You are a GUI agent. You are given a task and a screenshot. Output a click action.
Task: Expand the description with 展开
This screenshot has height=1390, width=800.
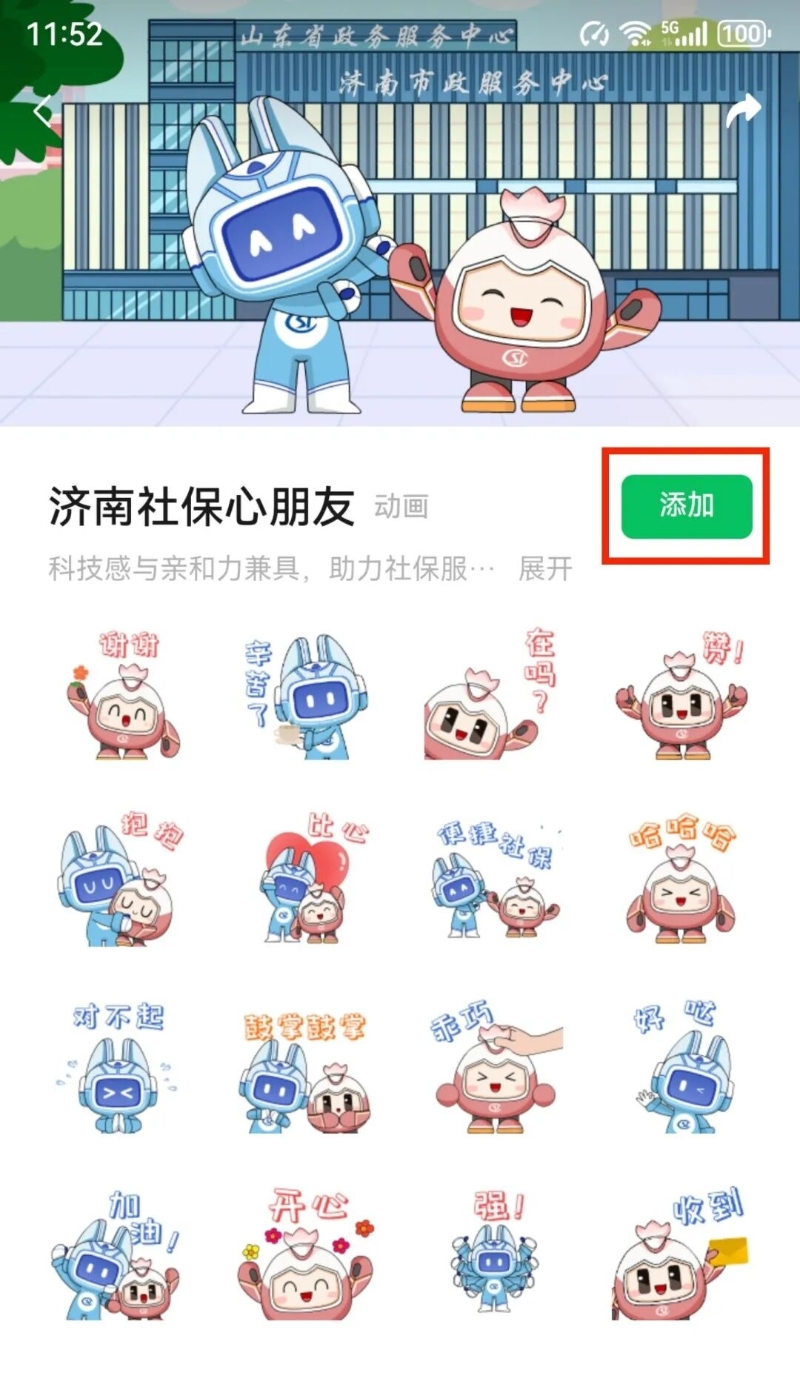(x=545, y=569)
